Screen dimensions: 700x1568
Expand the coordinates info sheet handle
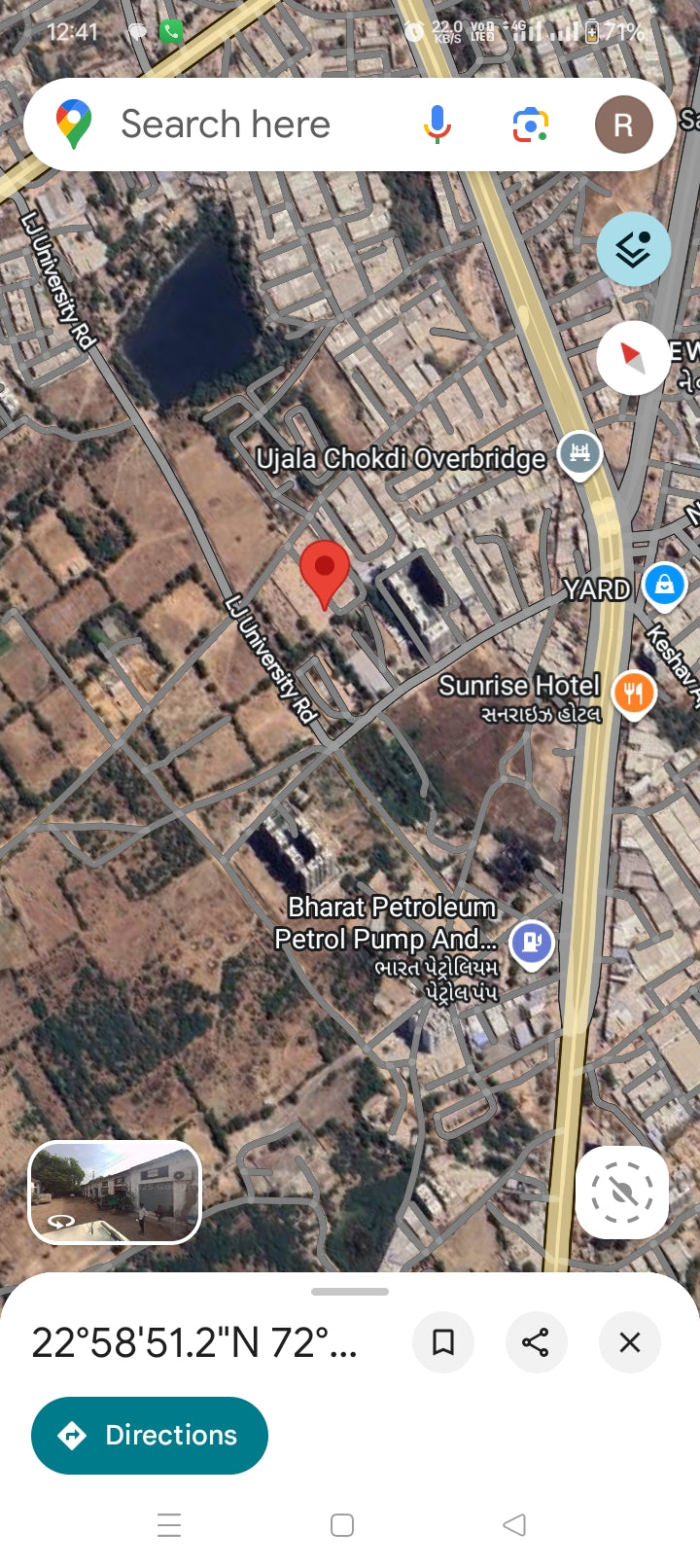click(350, 1292)
